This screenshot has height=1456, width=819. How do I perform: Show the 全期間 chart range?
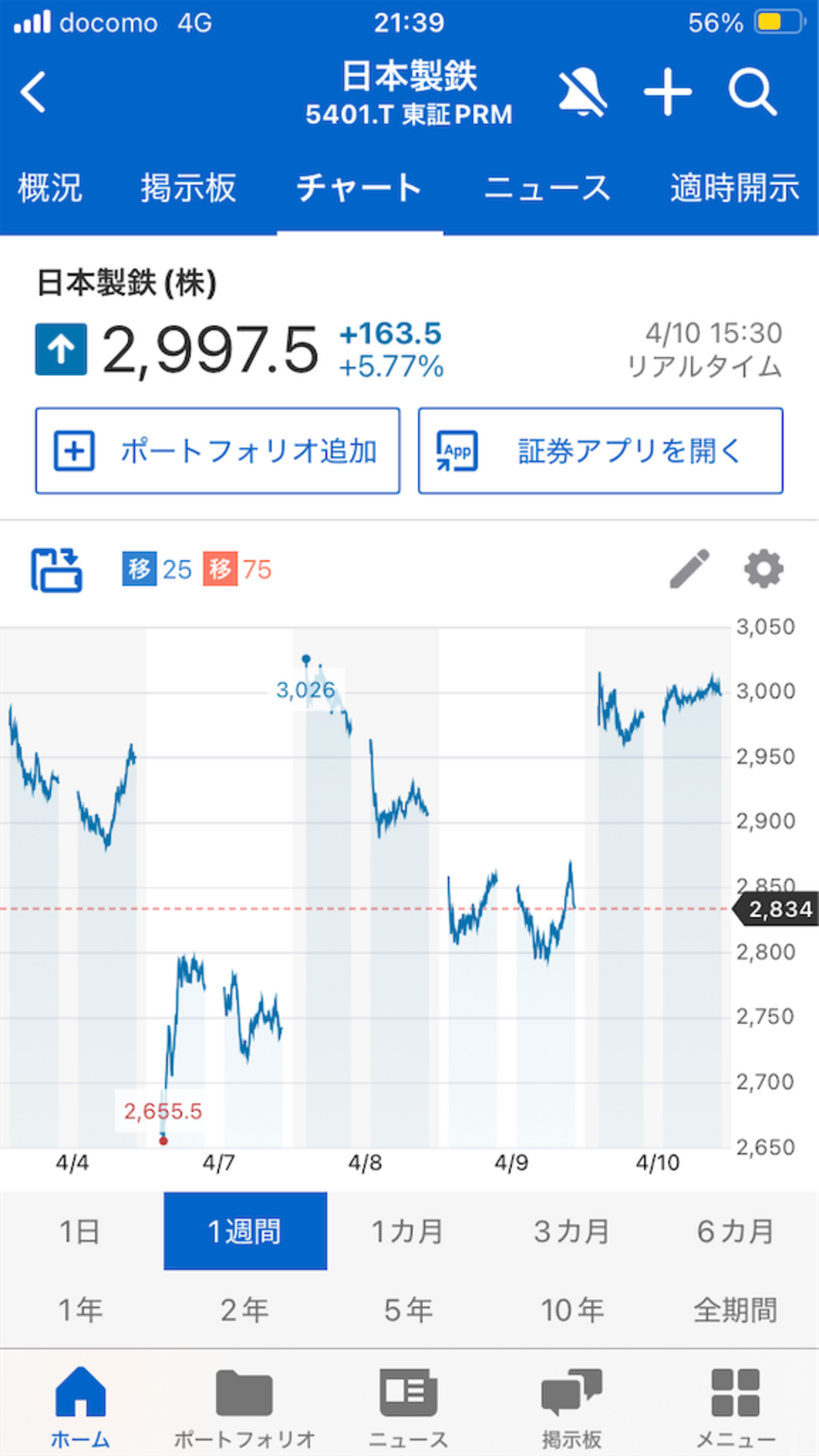pos(736,1310)
